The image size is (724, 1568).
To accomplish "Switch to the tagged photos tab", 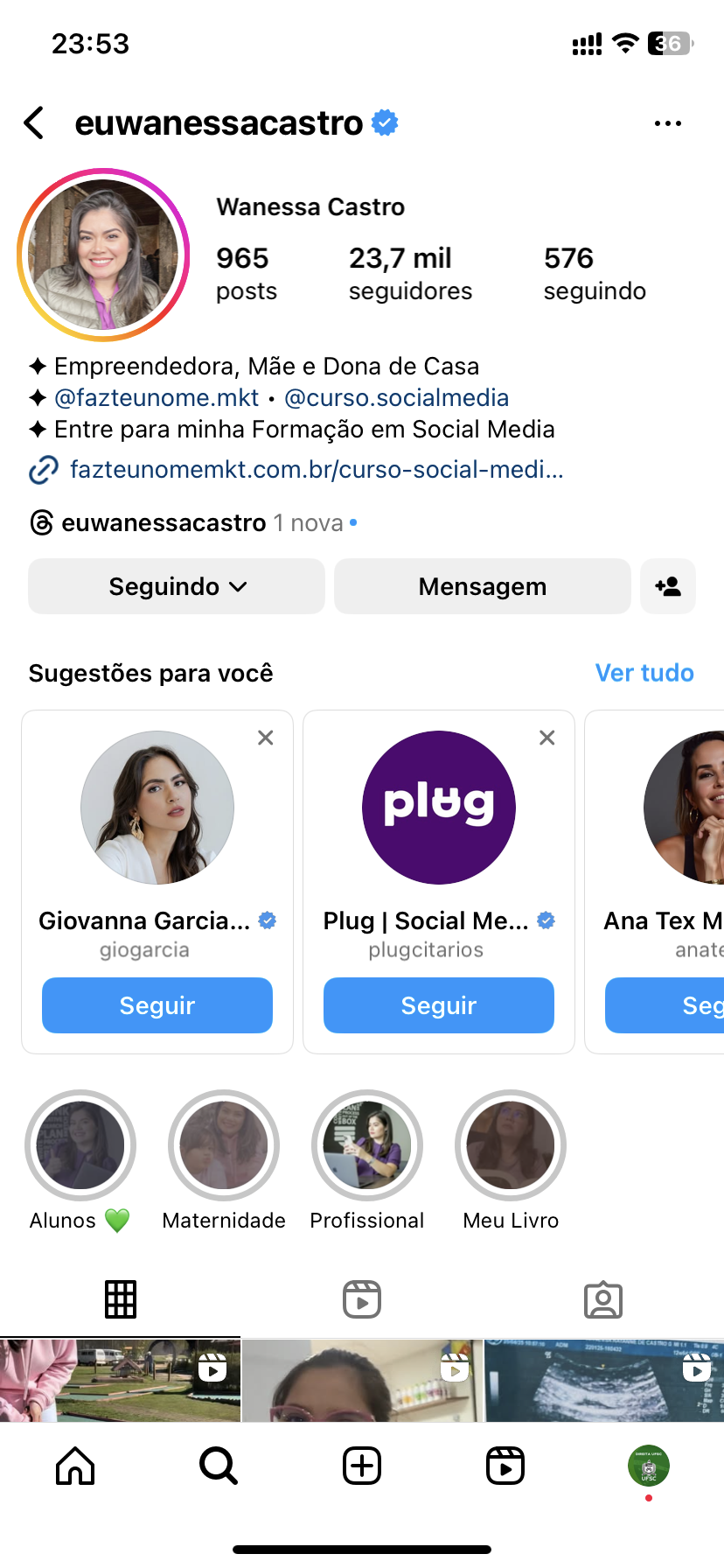I will point(603,1299).
